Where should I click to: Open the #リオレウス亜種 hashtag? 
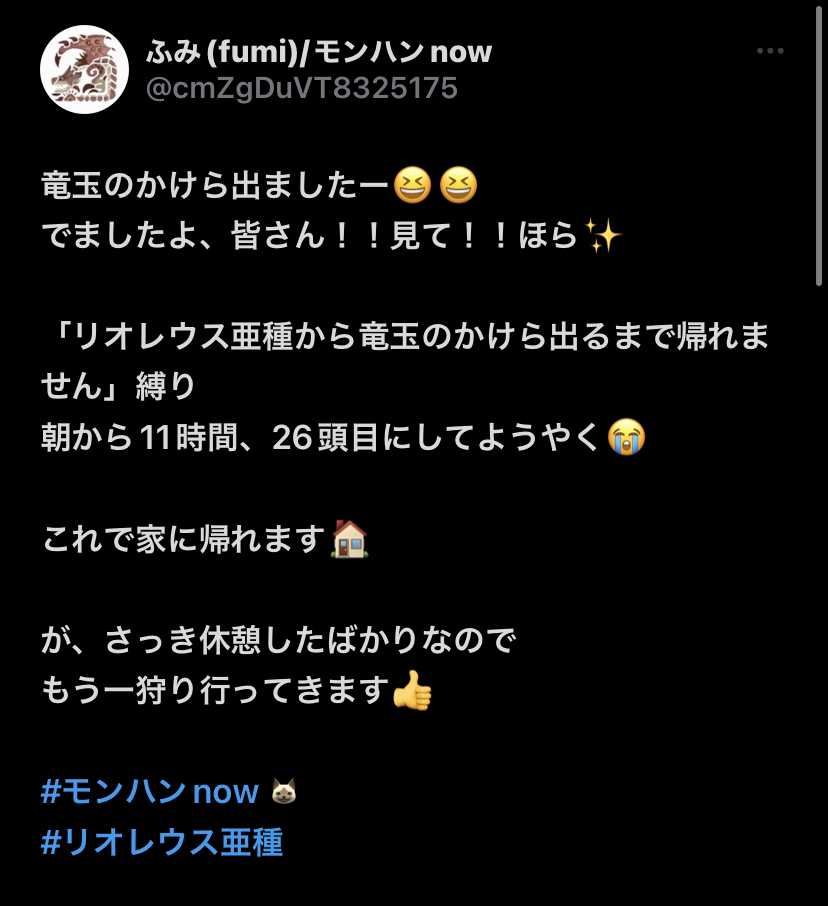point(162,841)
